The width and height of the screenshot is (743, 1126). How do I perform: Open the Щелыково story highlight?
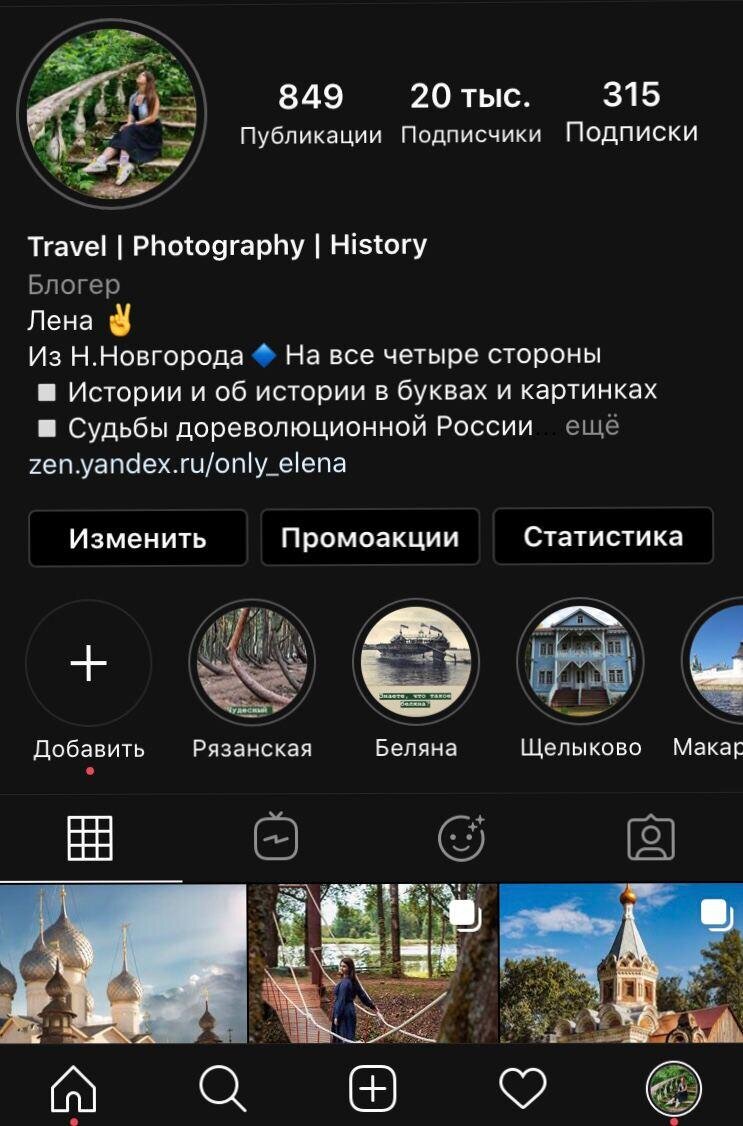(581, 662)
